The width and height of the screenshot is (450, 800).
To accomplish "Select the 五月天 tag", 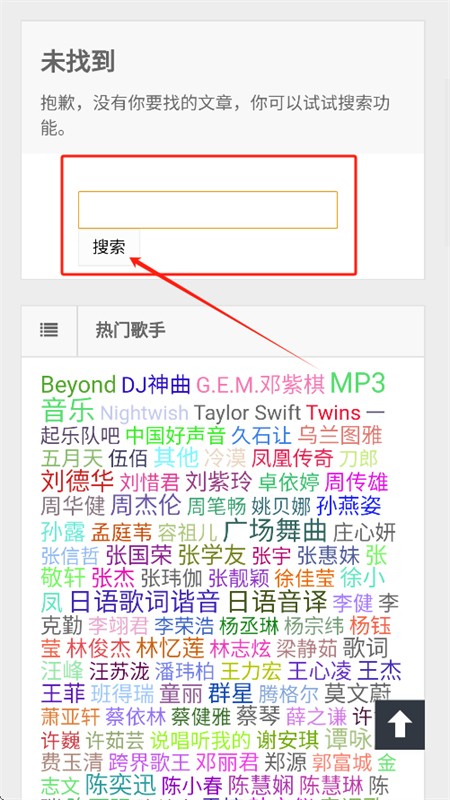I will coord(72,459).
